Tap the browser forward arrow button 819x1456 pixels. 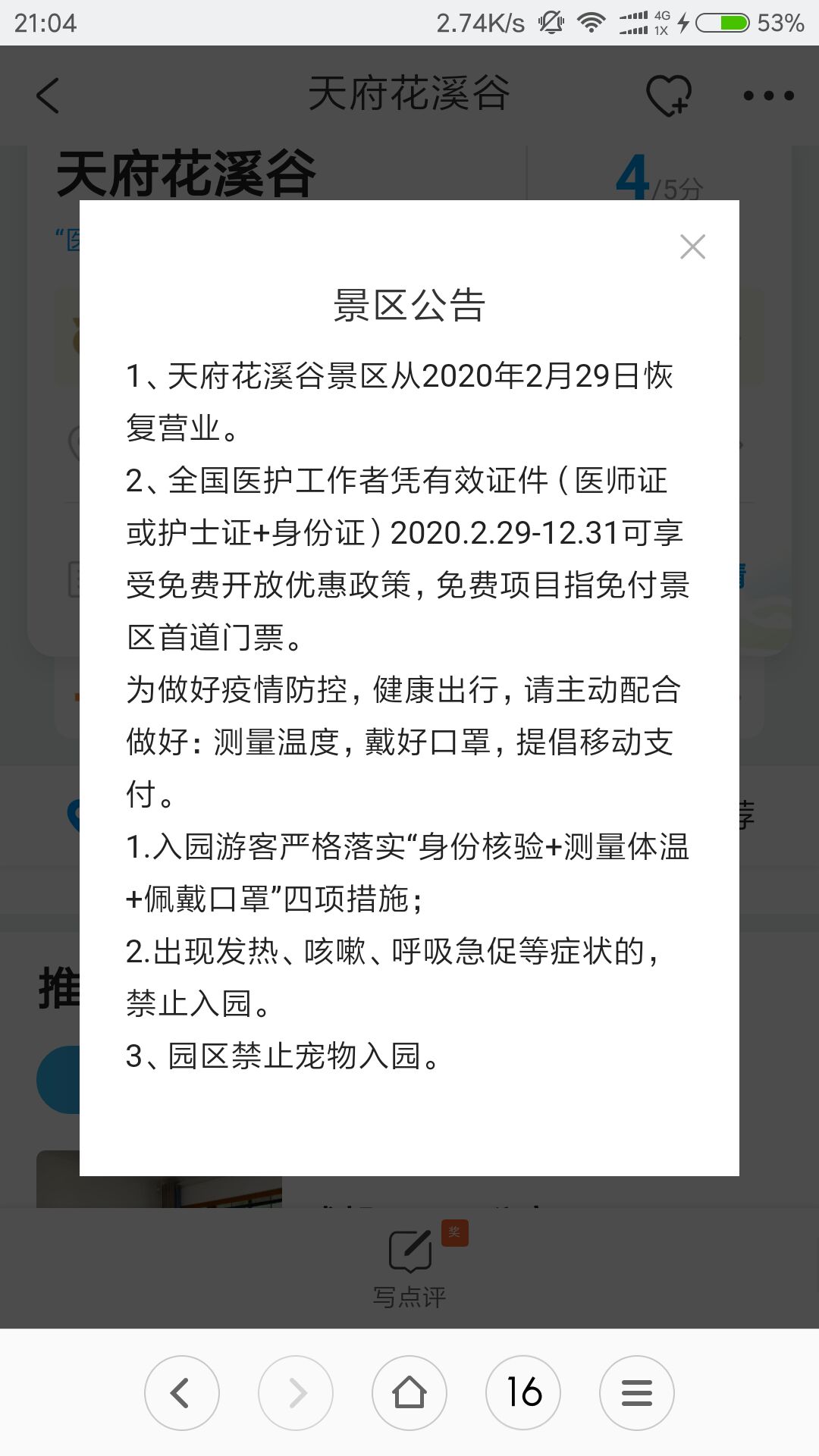click(296, 1393)
